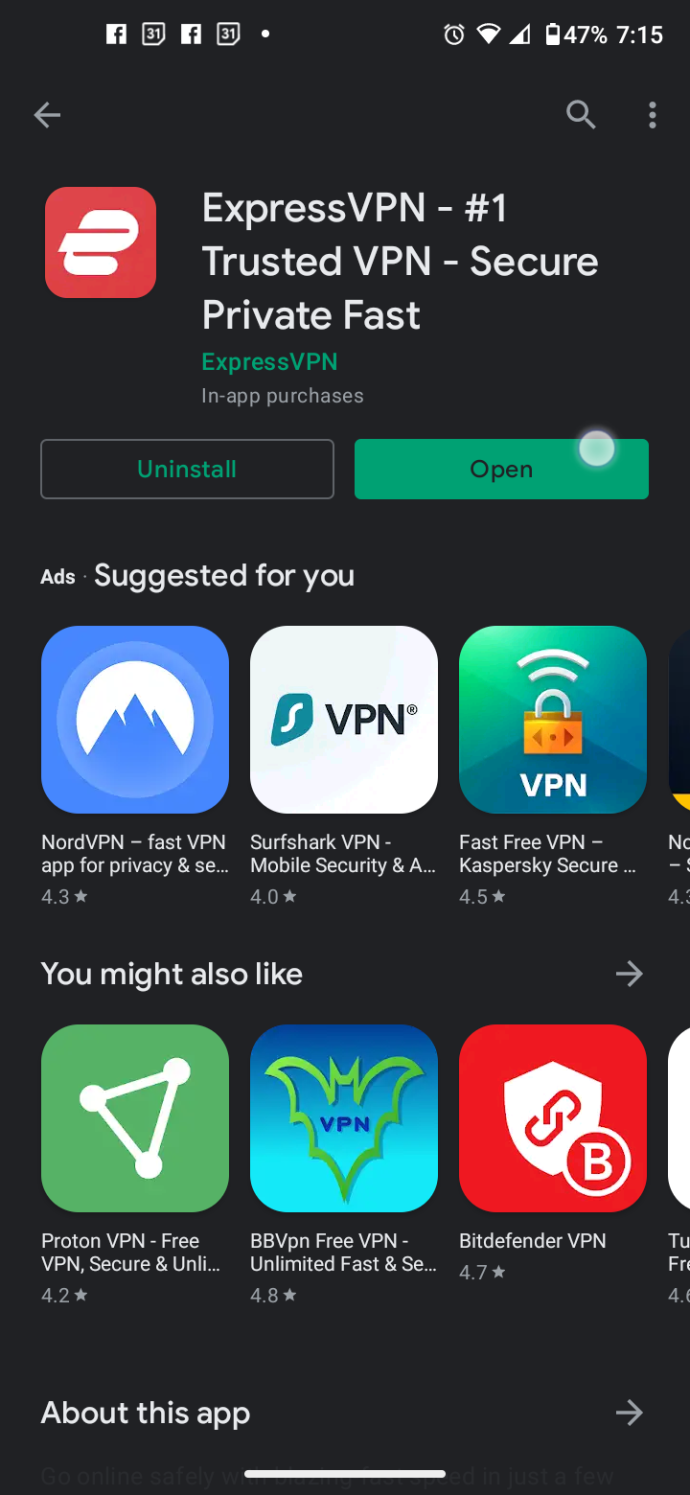Open the Proton VPN app card
The height and width of the screenshot is (1495, 690).
135,1118
